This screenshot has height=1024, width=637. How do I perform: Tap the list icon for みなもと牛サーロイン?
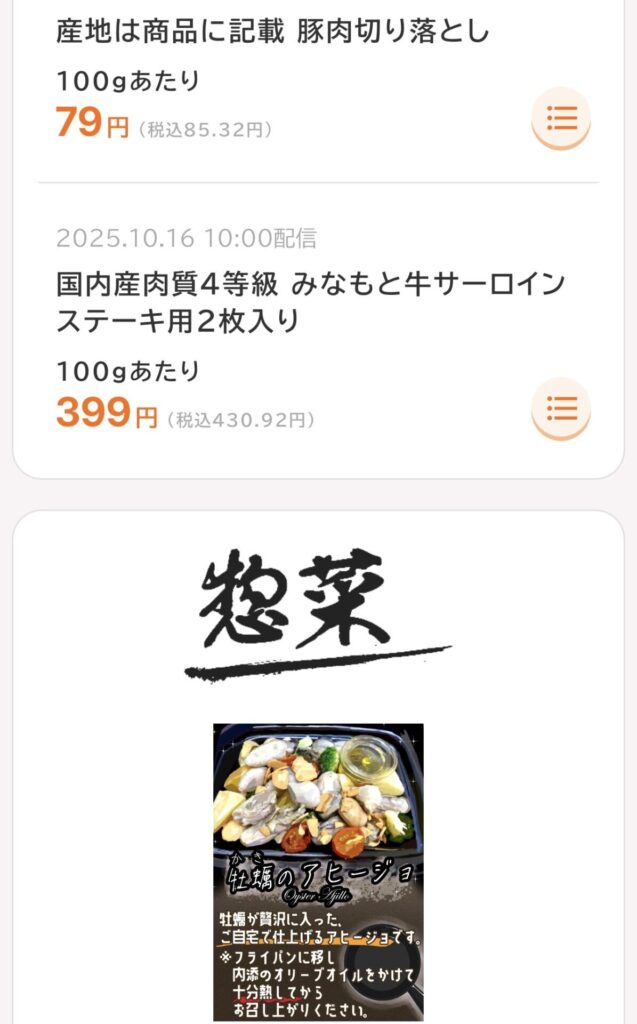point(561,408)
